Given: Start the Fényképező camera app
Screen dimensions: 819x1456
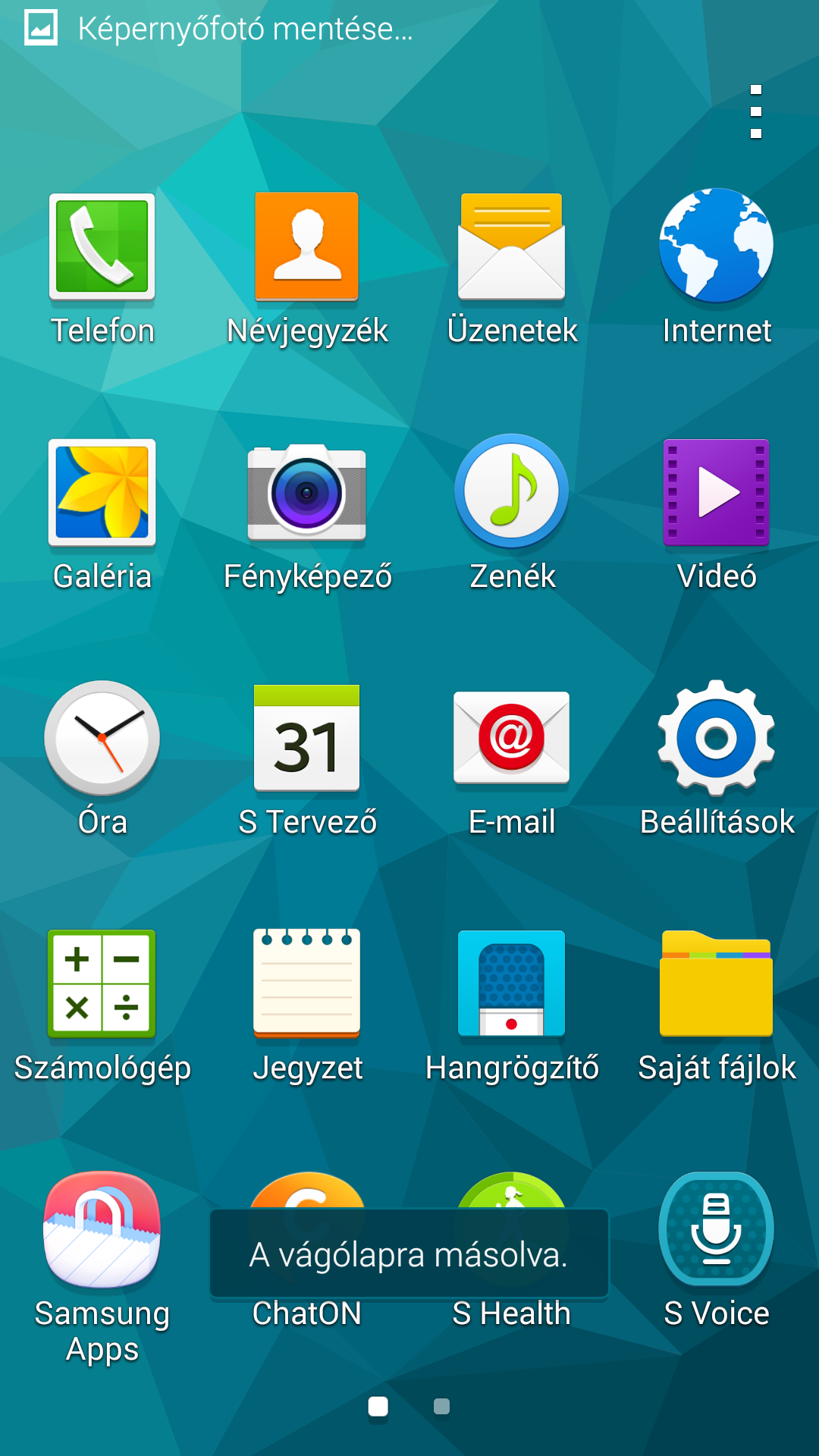Looking at the screenshot, I should pyautogui.click(x=307, y=493).
